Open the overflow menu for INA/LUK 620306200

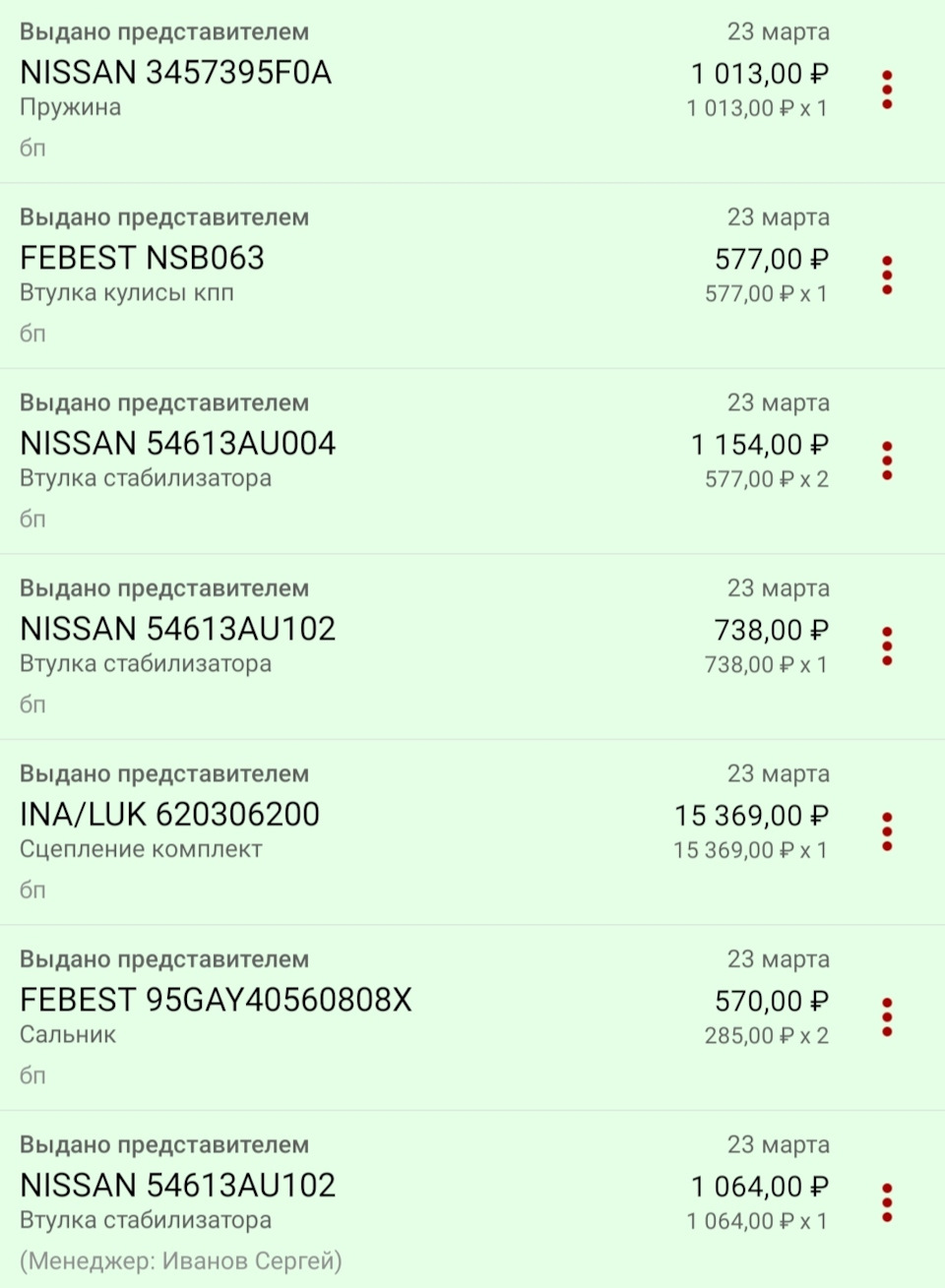click(887, 831)
